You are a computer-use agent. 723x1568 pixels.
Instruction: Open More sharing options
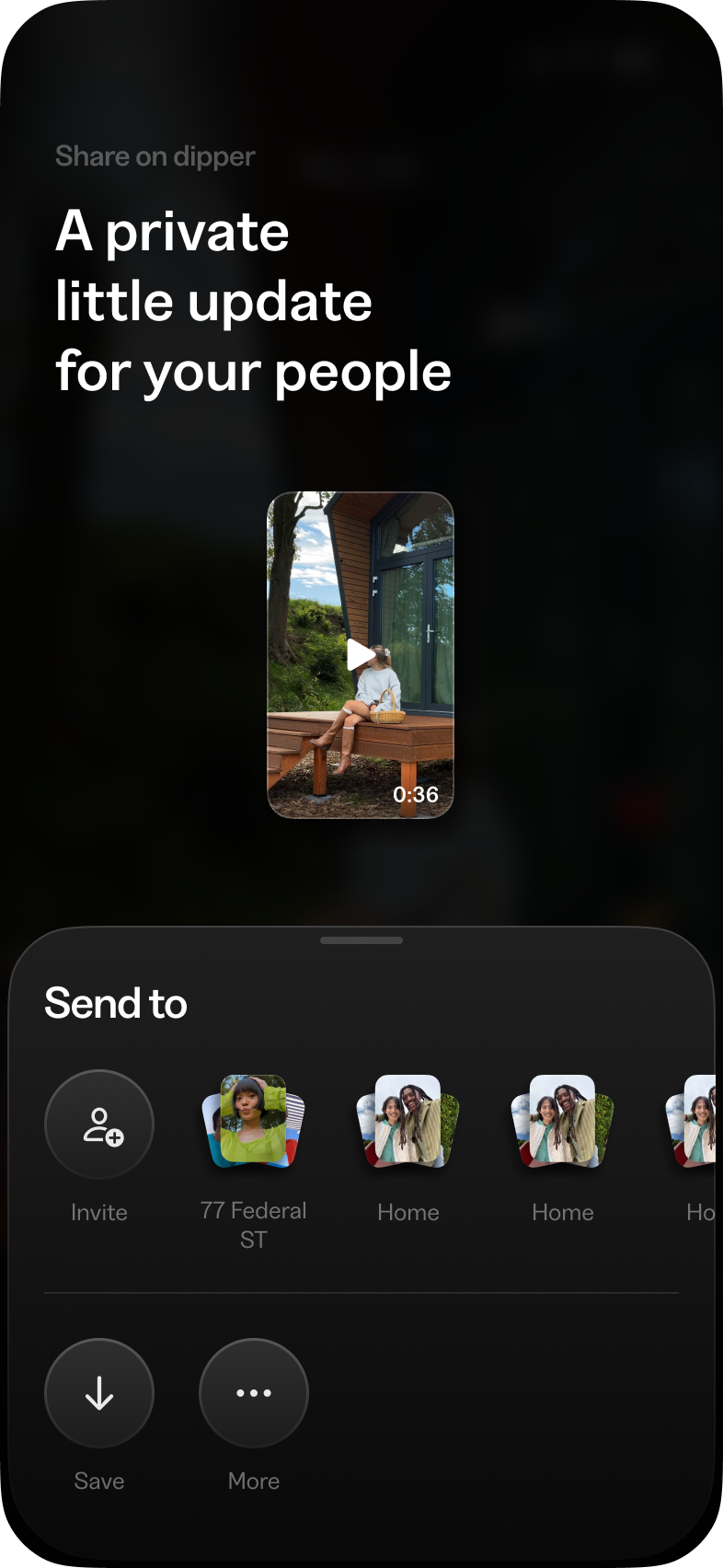click(x=254, y=1393)
